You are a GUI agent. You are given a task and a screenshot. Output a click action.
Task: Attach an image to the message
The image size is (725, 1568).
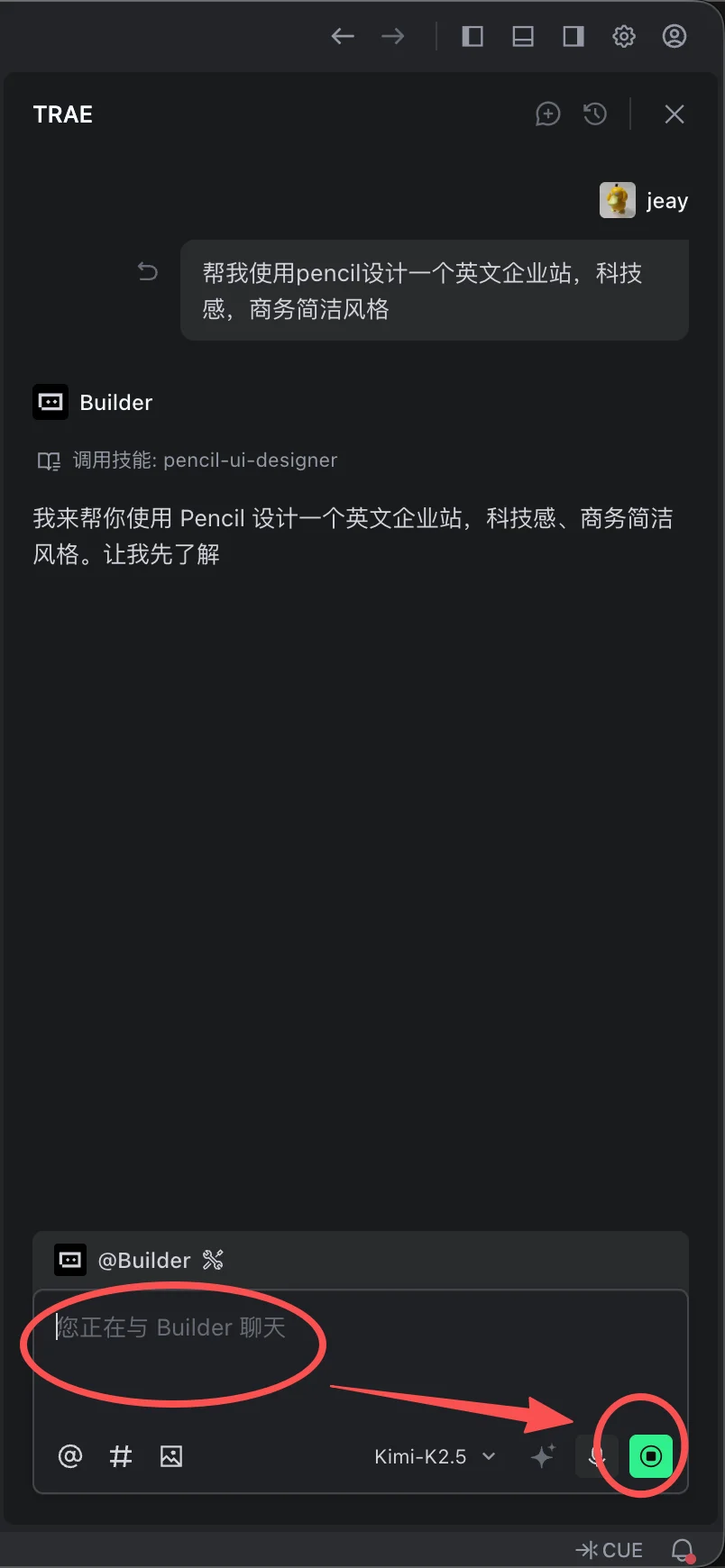171,1456
